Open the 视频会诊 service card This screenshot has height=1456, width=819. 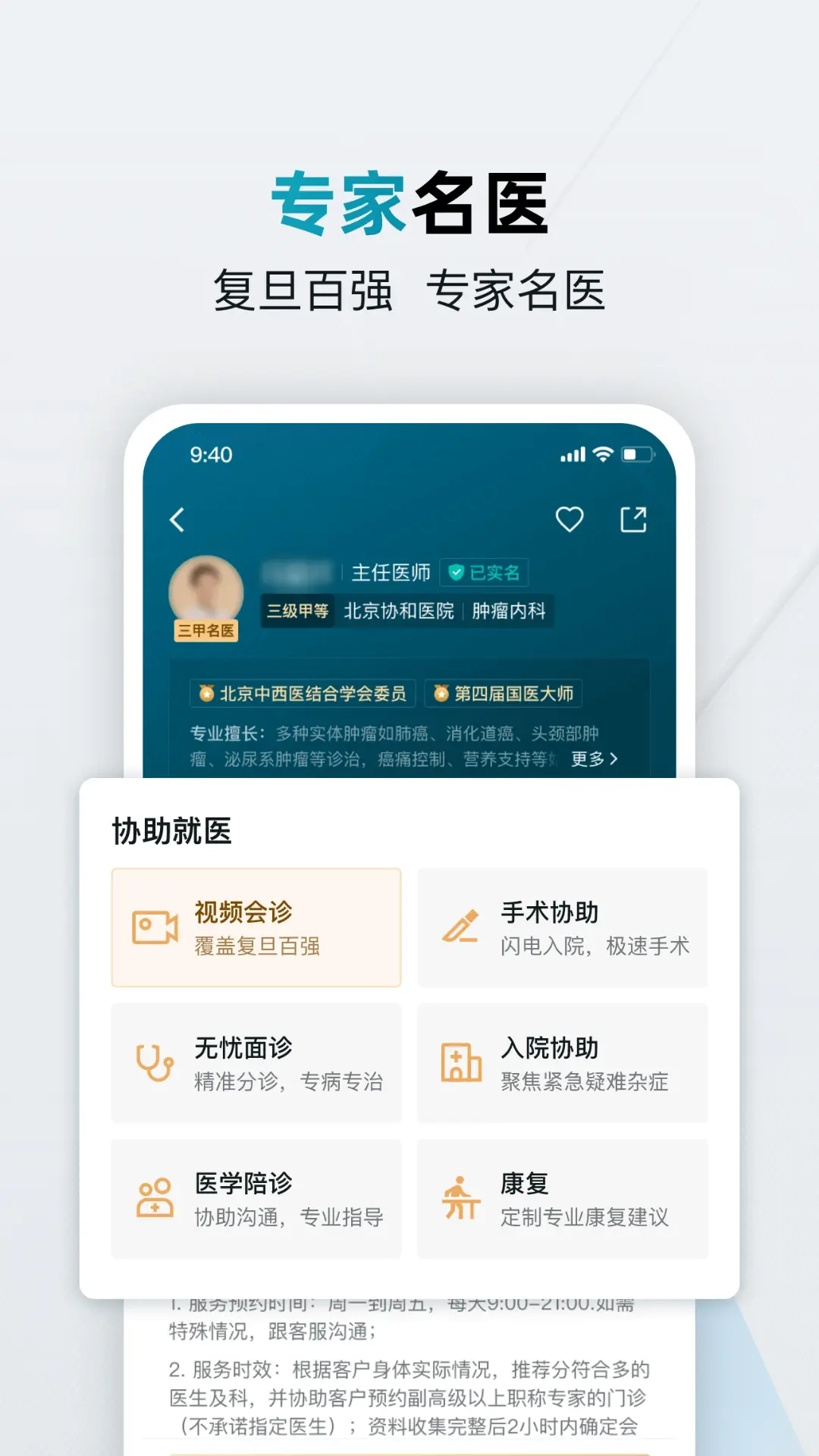256,926
